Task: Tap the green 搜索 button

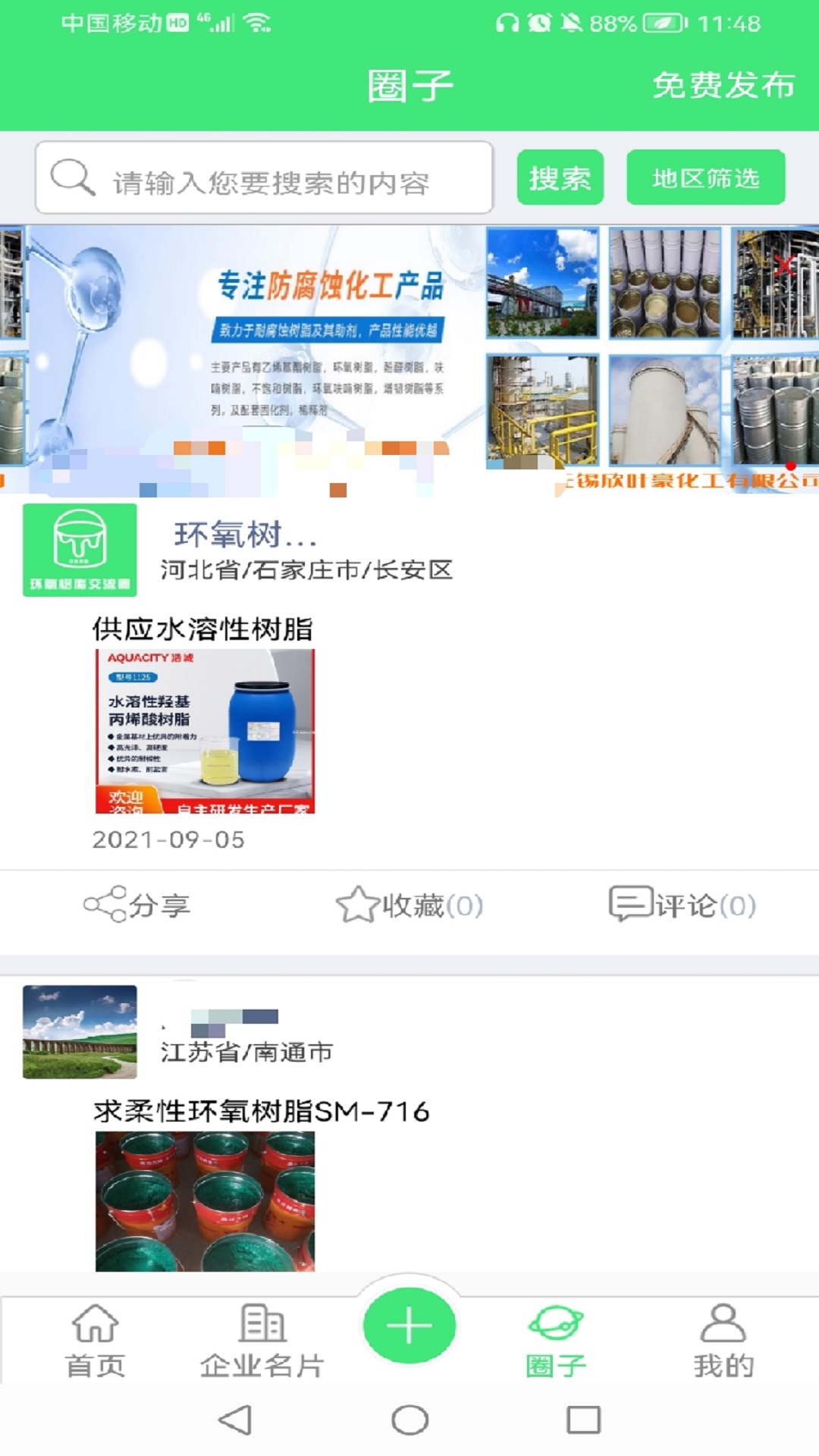Action: point(560,177)
